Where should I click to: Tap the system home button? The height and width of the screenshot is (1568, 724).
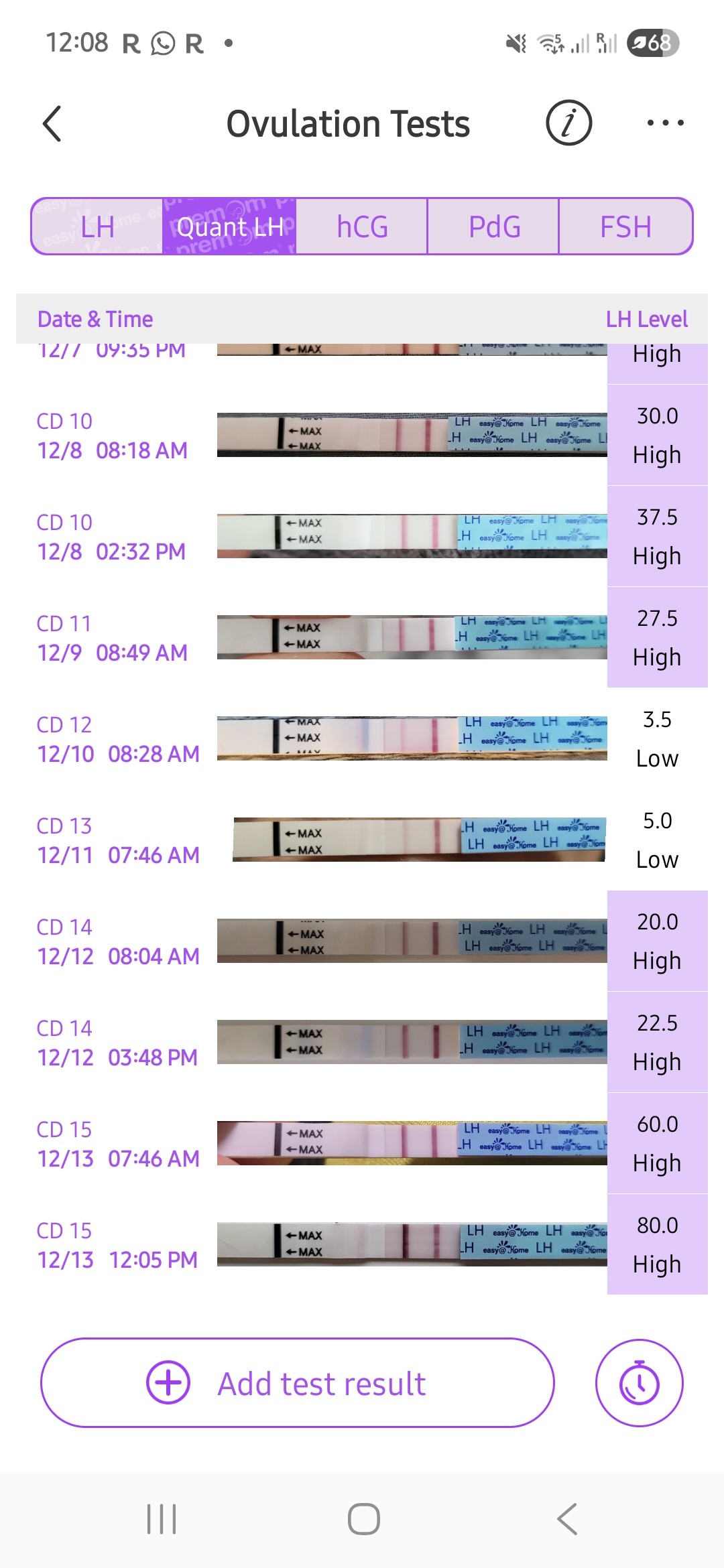363,1518
